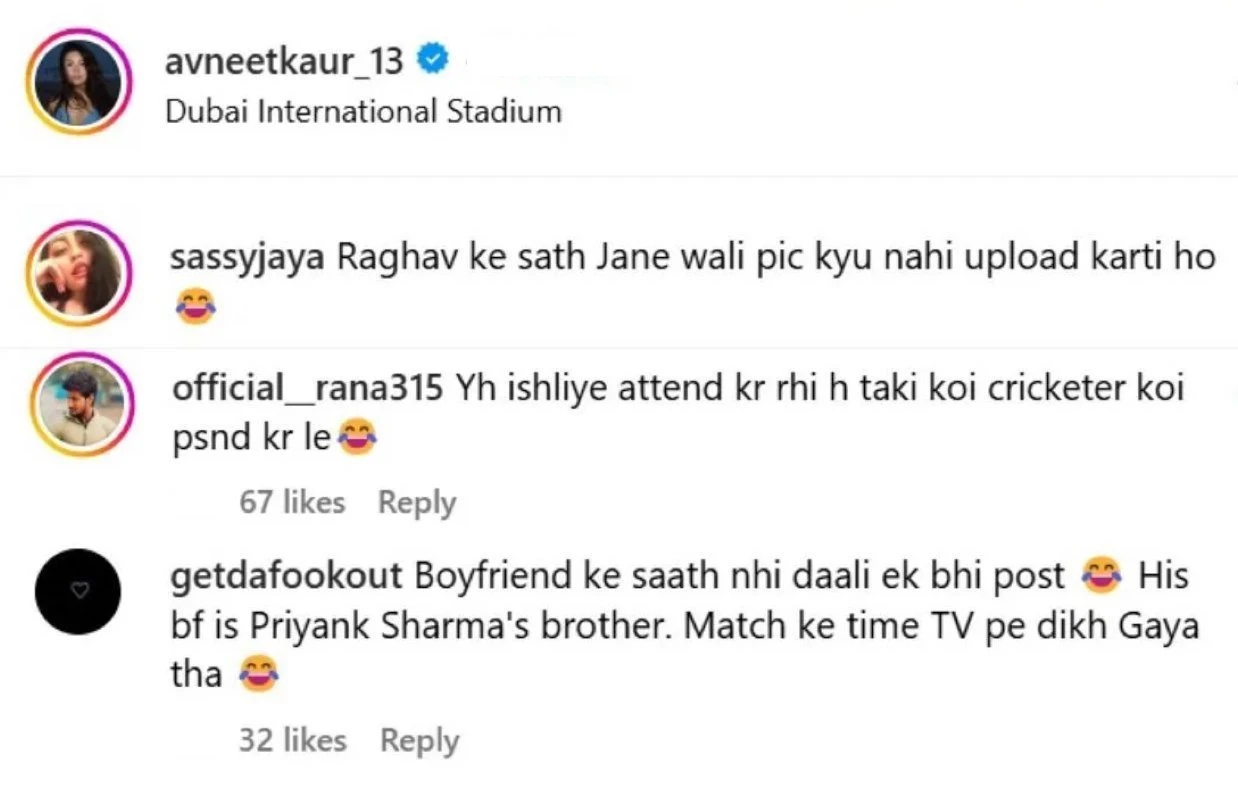This screenshot has height=791, width=1238.
Task: Open the avneetkaur_13 username link
Action: pos(283,62)
